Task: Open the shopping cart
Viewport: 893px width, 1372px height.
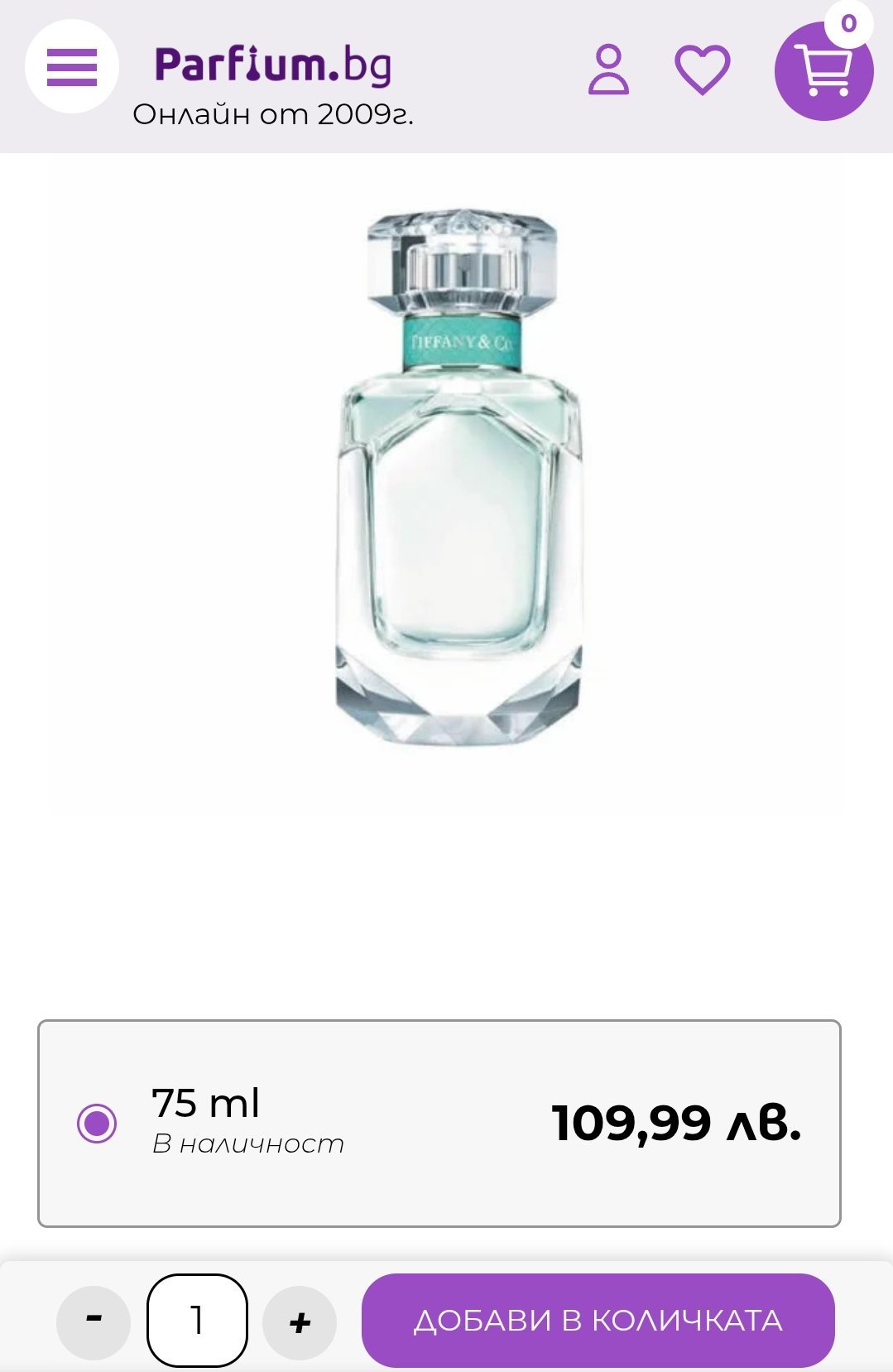Action: tap(823, 72)
